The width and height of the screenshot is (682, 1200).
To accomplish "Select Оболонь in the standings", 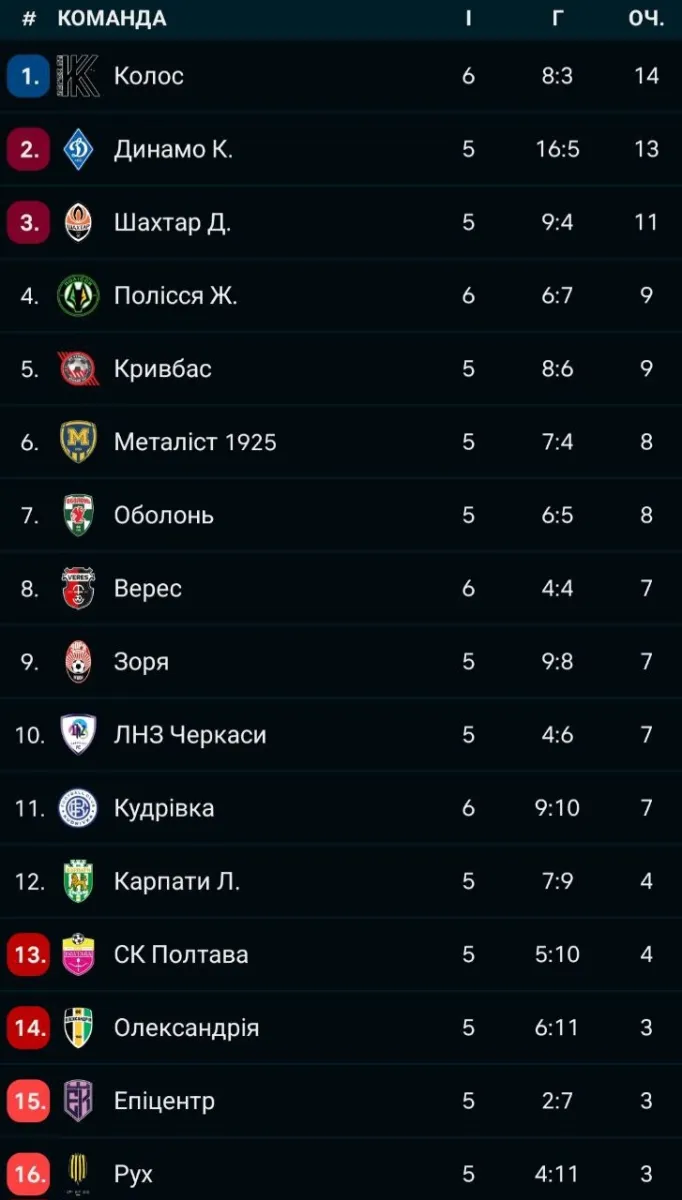I will pyautogui.click(x=164, y=515).
